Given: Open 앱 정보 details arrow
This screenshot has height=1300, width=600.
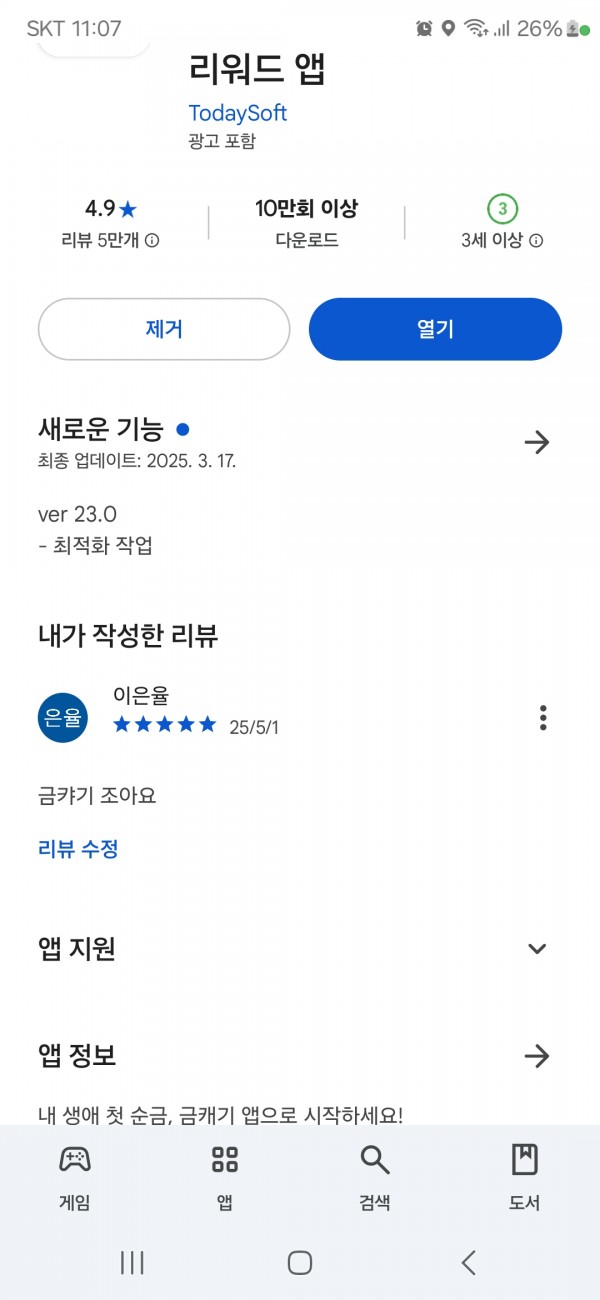Looking at the screenshot, I should (x=537, y=1056).
